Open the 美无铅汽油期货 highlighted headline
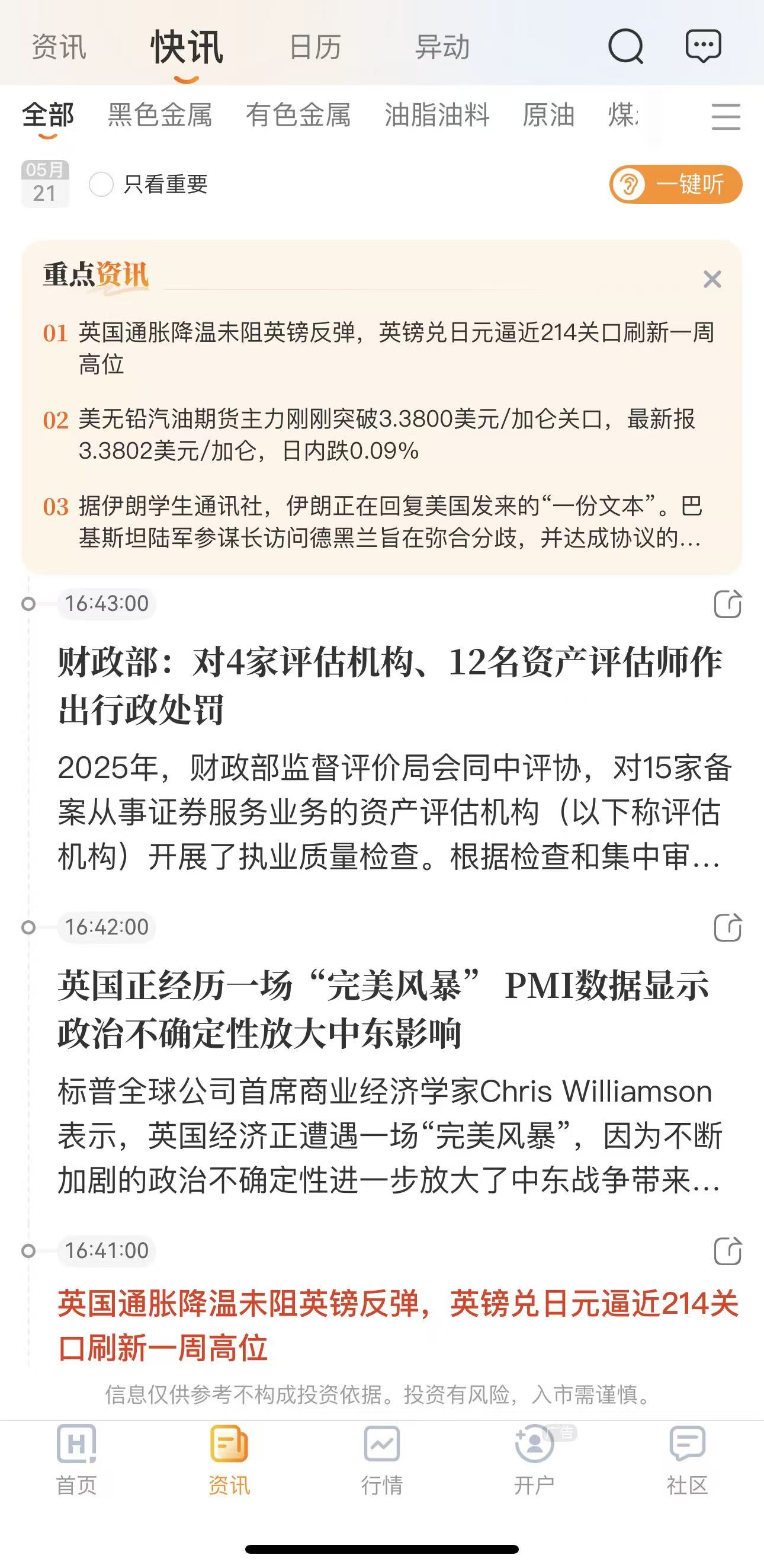The height and width of the screenshot is (1568, 764). pos(387,434)
